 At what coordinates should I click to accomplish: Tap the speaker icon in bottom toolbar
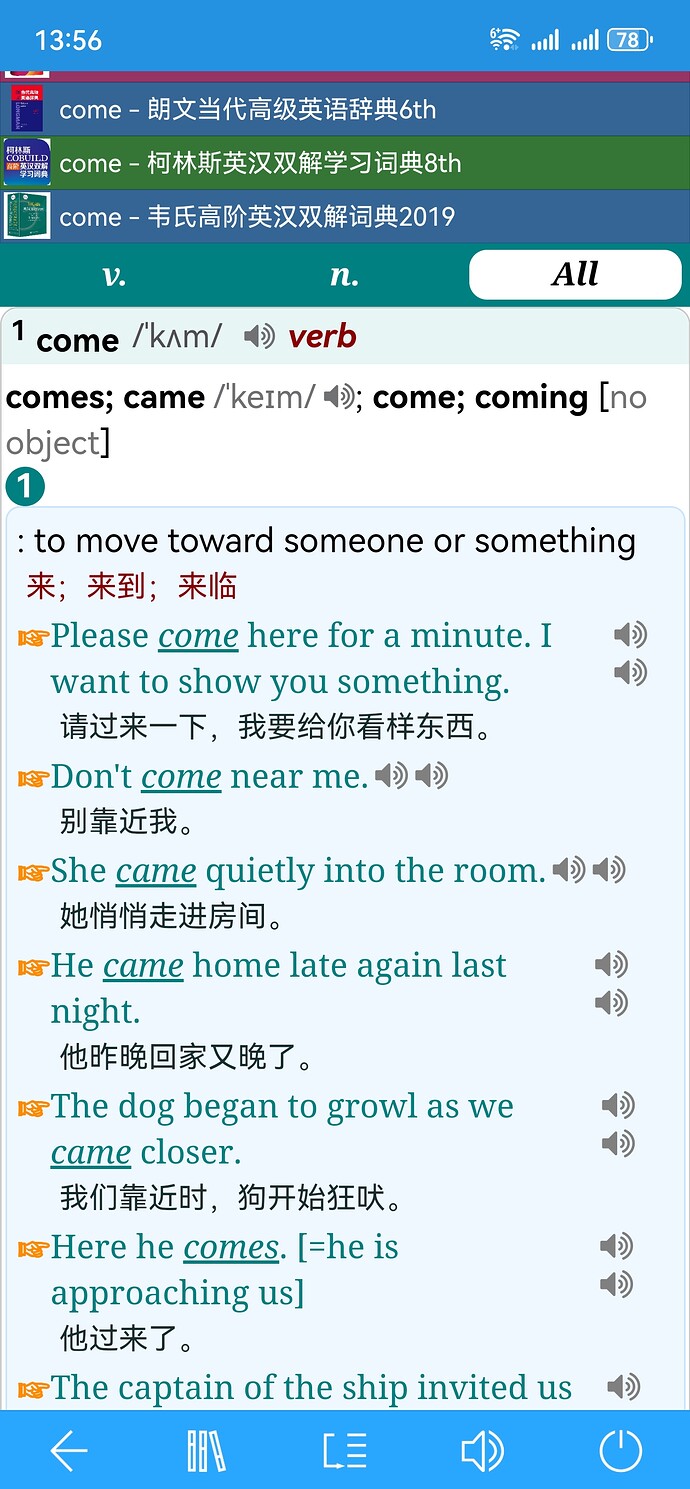(482, 1450)
